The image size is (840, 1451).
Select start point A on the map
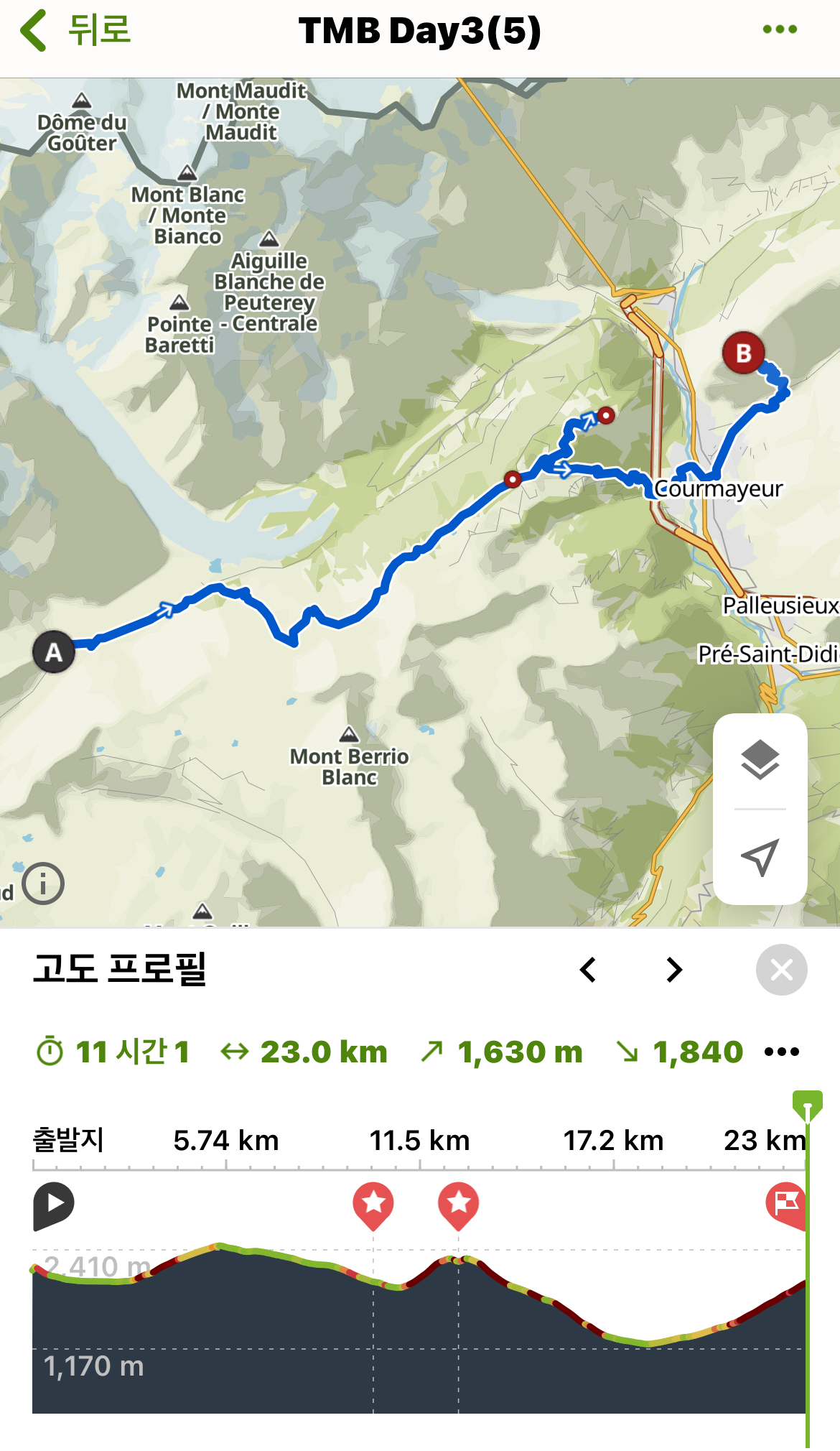54,652
